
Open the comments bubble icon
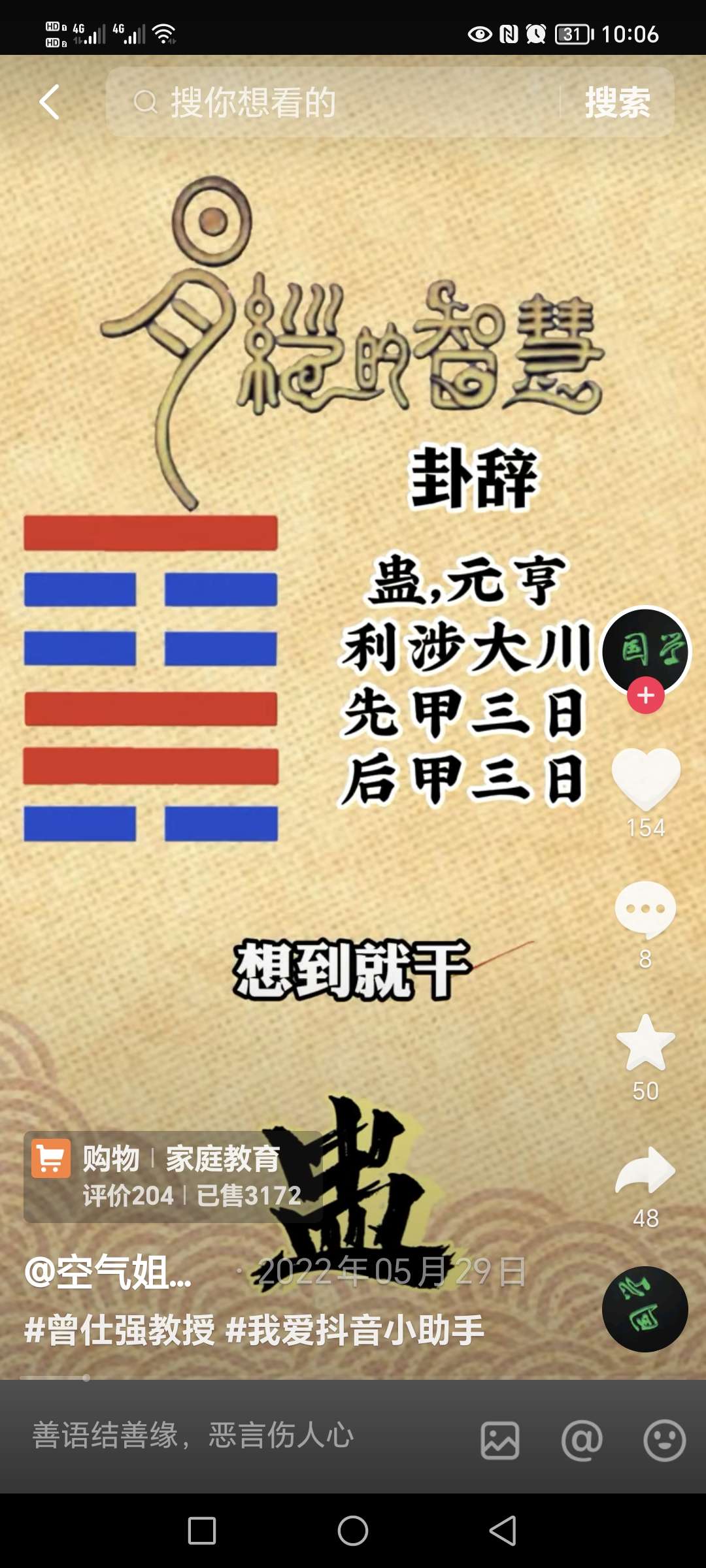coord(646,909)
